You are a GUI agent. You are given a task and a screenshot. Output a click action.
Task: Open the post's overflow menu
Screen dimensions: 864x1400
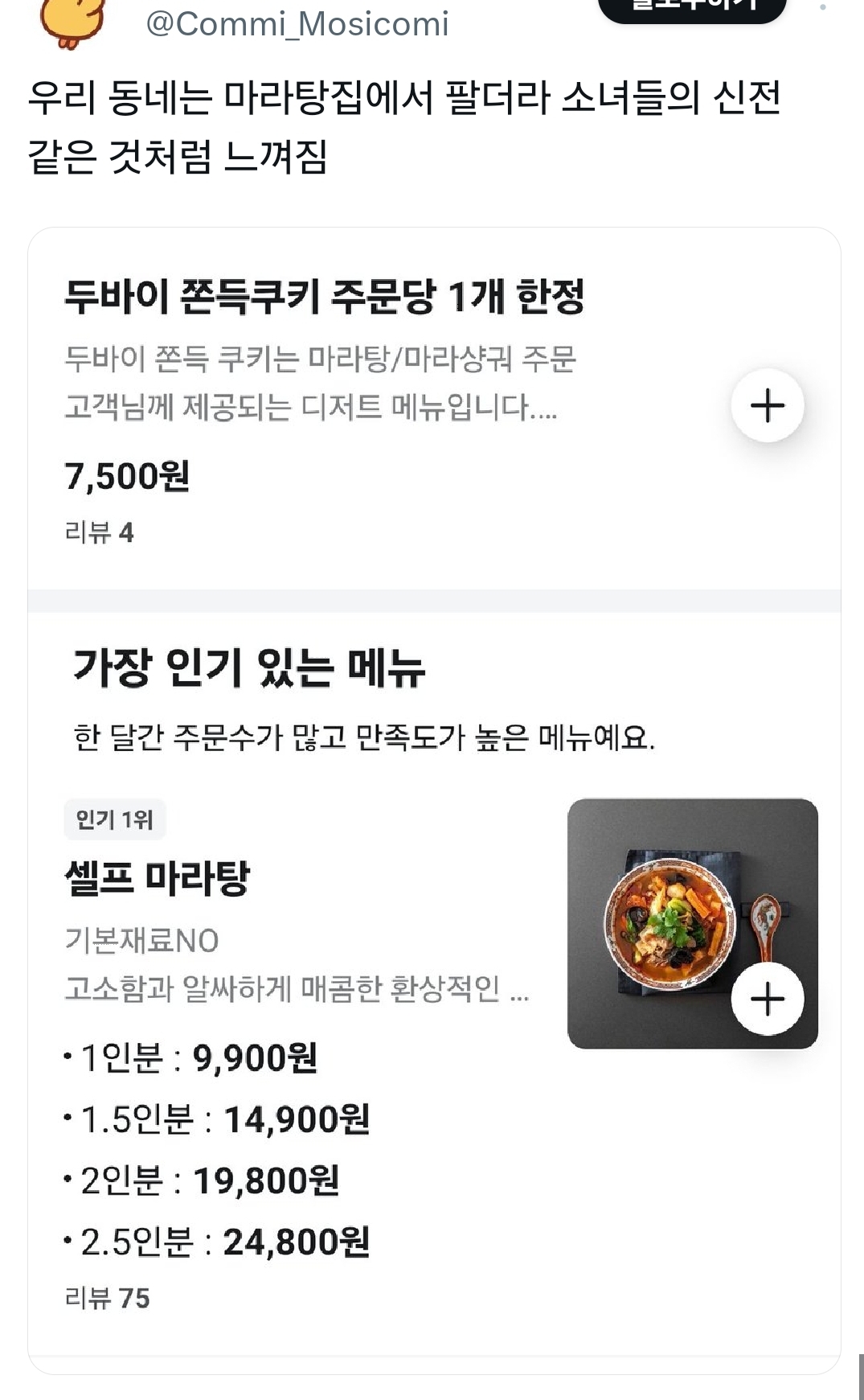[822, 7]
